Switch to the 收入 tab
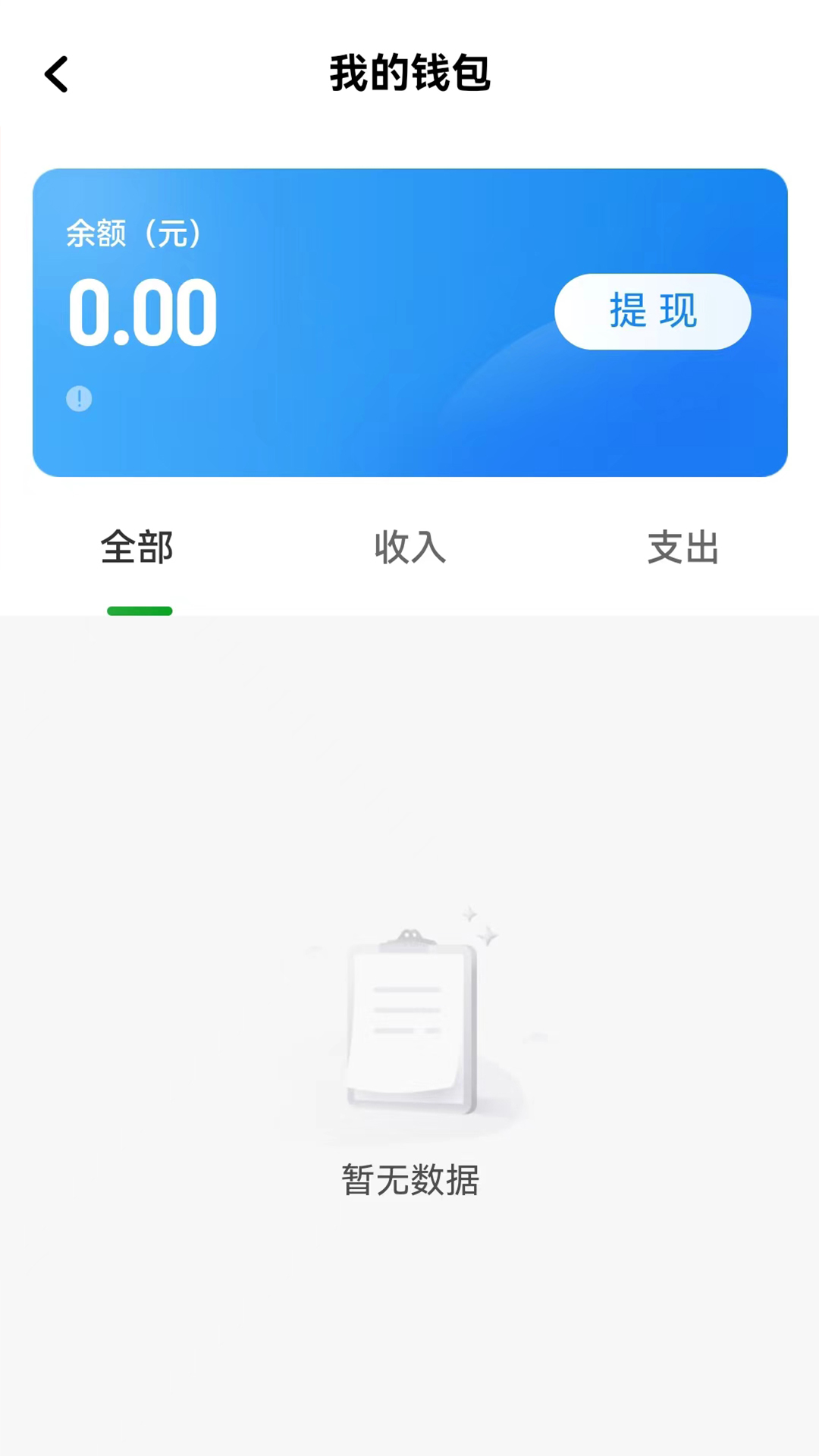Screen dimensions: 819x1456 point(409,549)
